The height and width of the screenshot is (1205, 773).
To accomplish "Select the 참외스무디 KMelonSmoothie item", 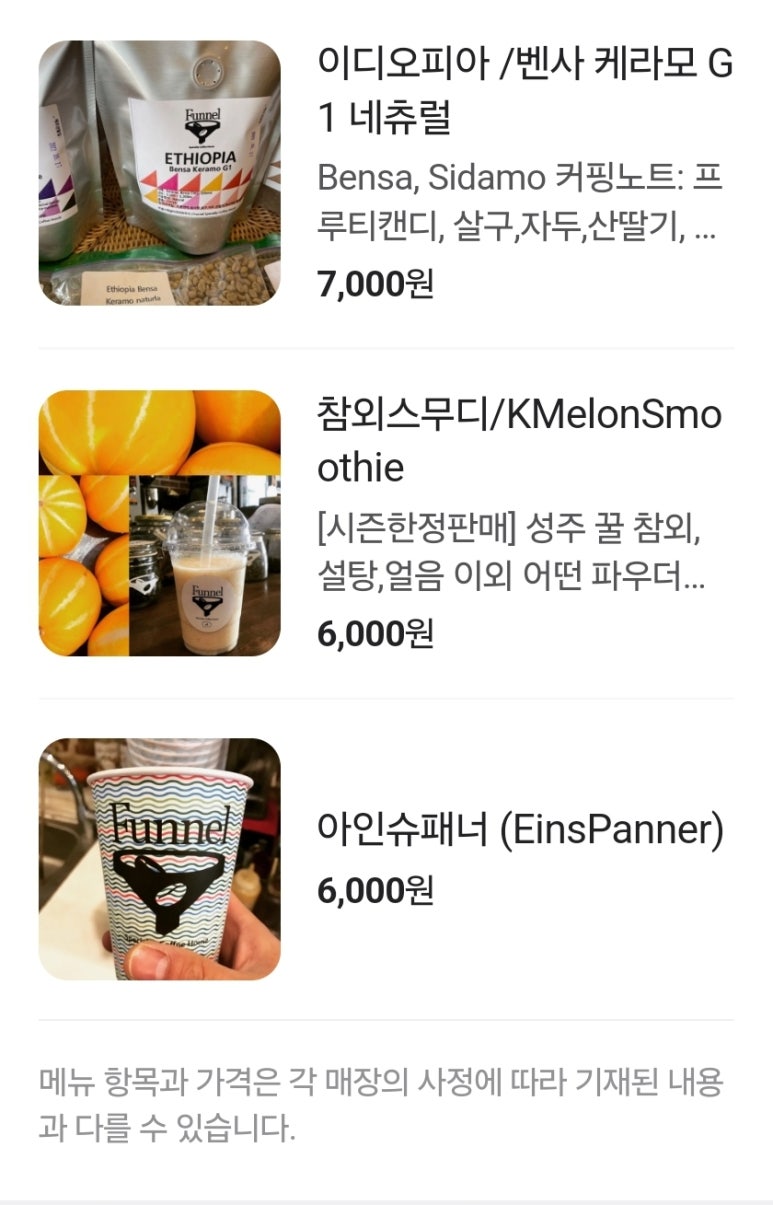I will tap(518, 440).
